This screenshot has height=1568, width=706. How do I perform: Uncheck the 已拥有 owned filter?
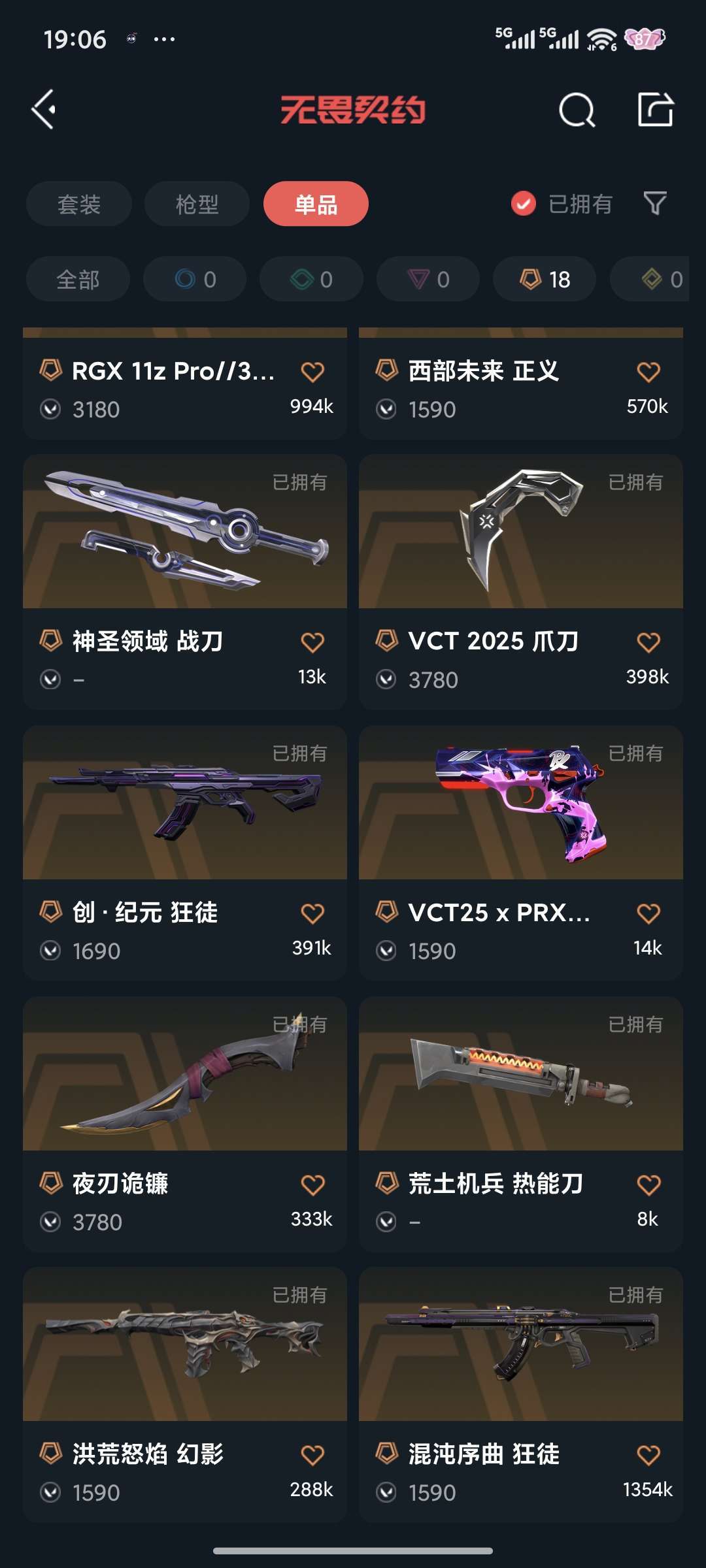pyautogui.click(x=523, y=204)
